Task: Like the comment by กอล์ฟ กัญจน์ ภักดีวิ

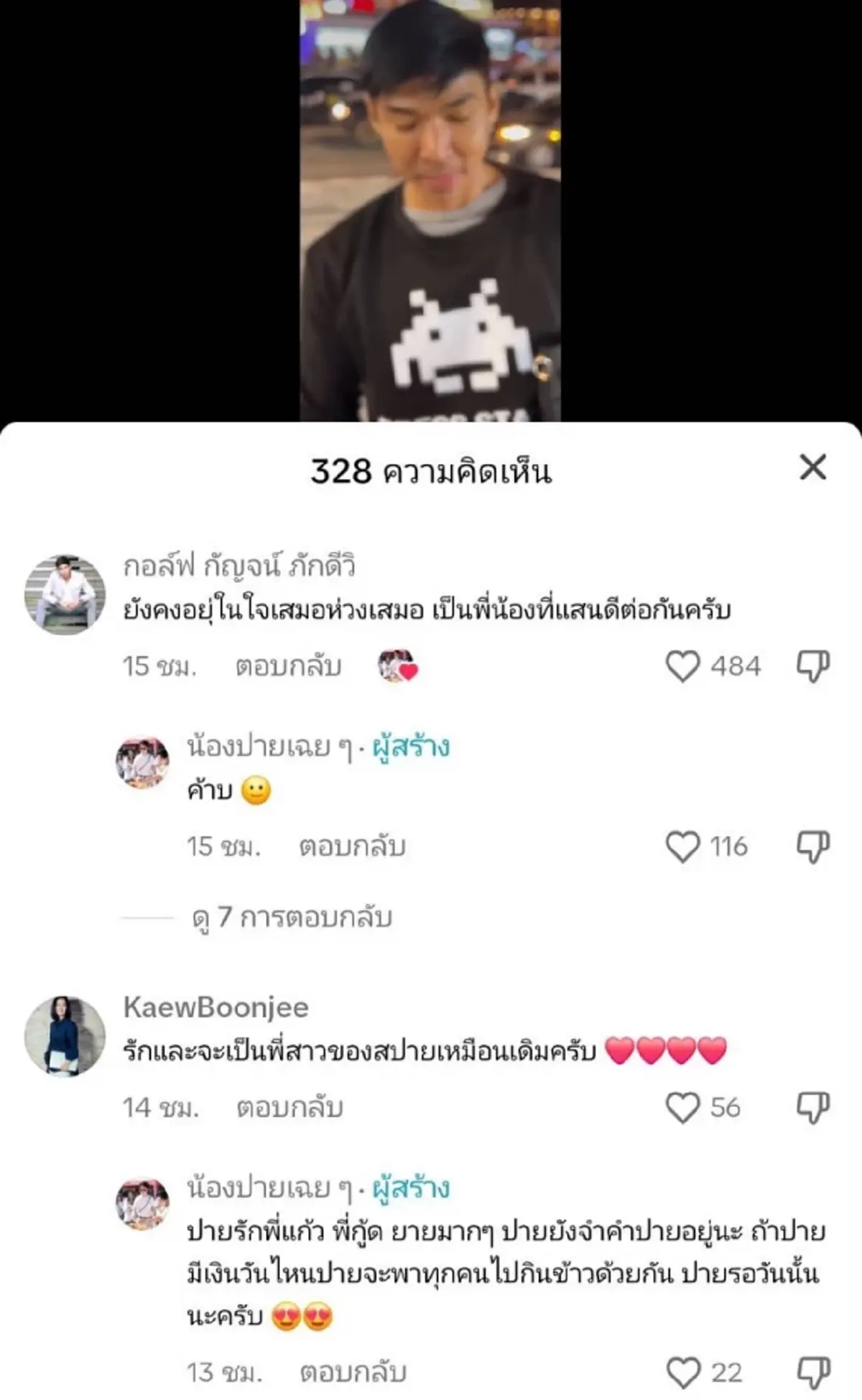Action: click(x=683, y=666)
